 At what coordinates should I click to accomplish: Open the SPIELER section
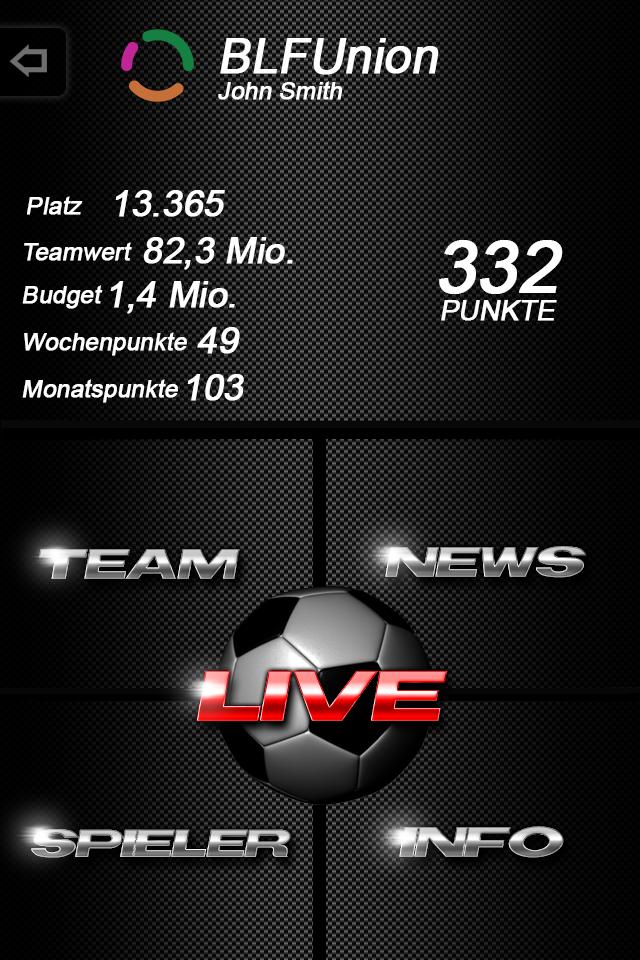pos(160,842)
